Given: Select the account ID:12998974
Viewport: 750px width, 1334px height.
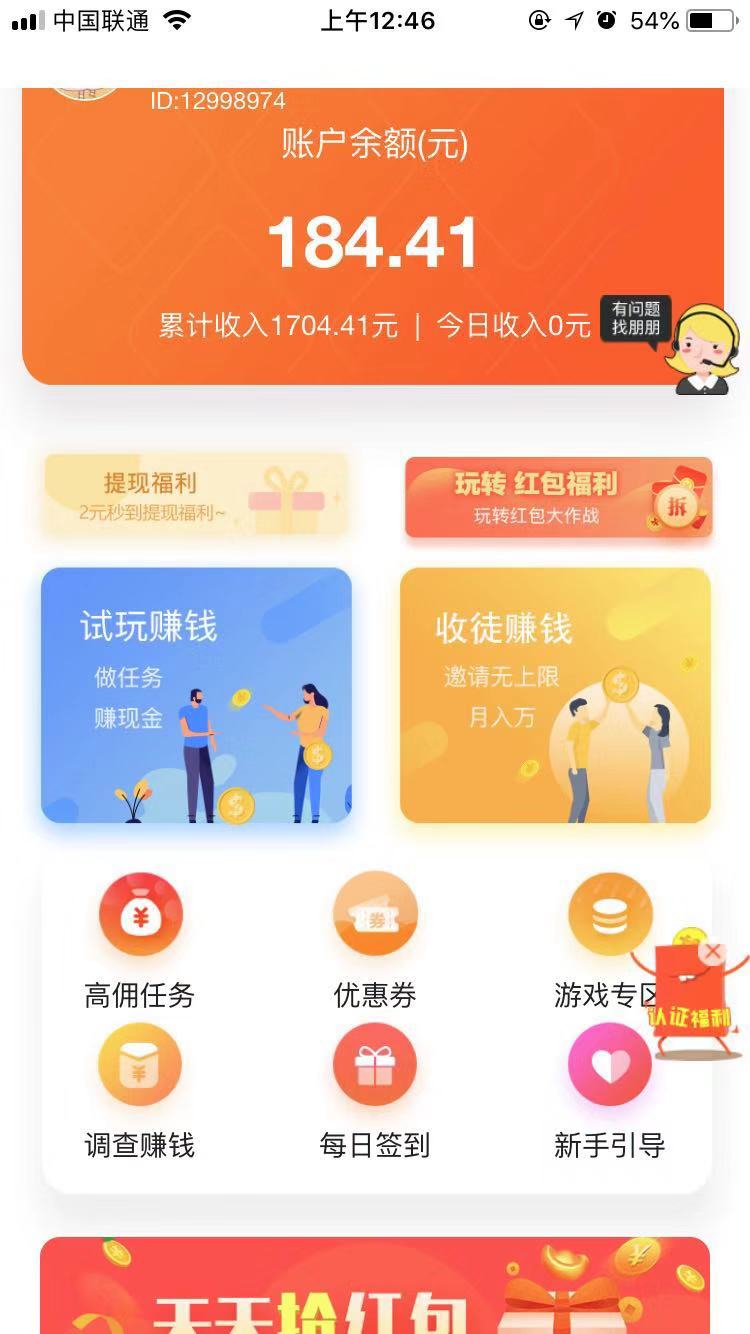Looking at the screenshot, I should 222,100.
